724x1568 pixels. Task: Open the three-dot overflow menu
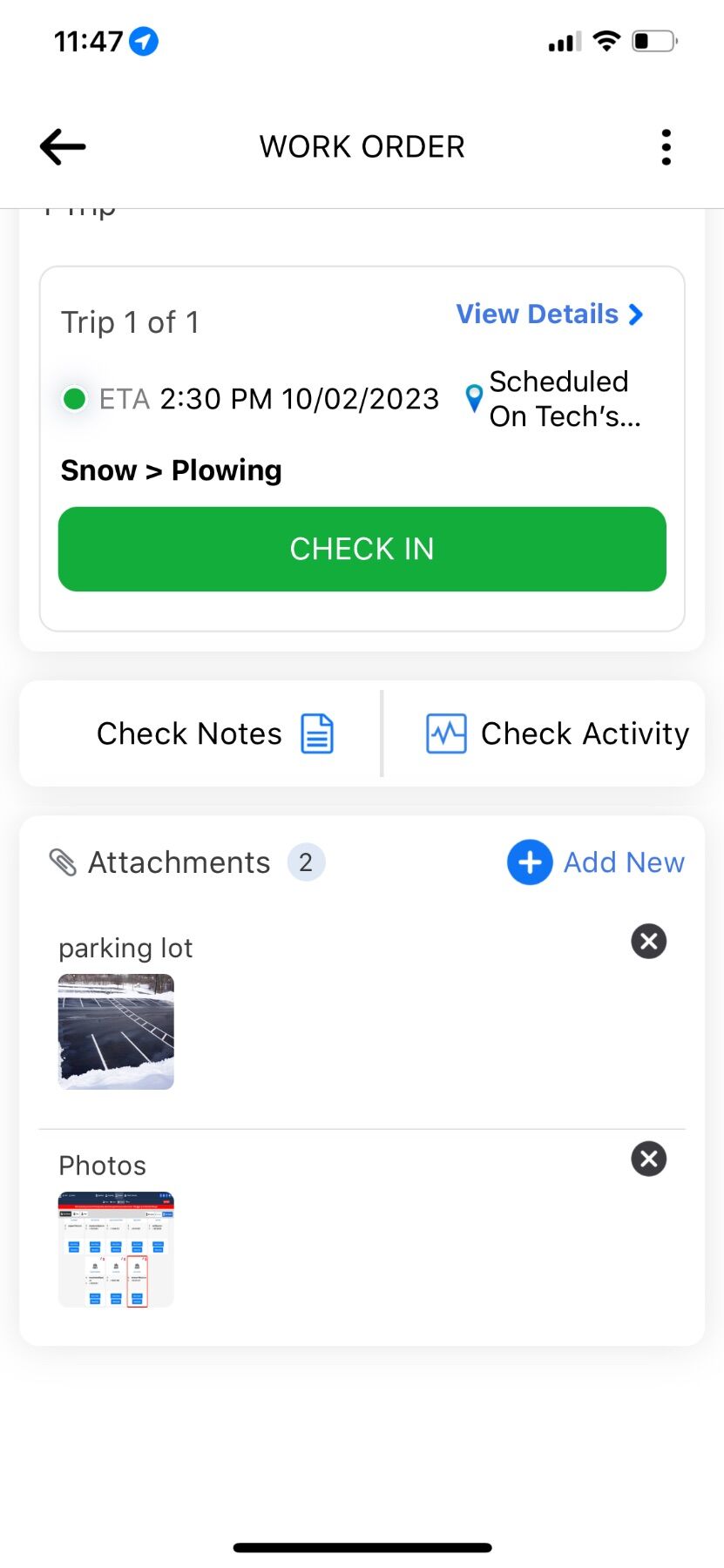point(666,147)
